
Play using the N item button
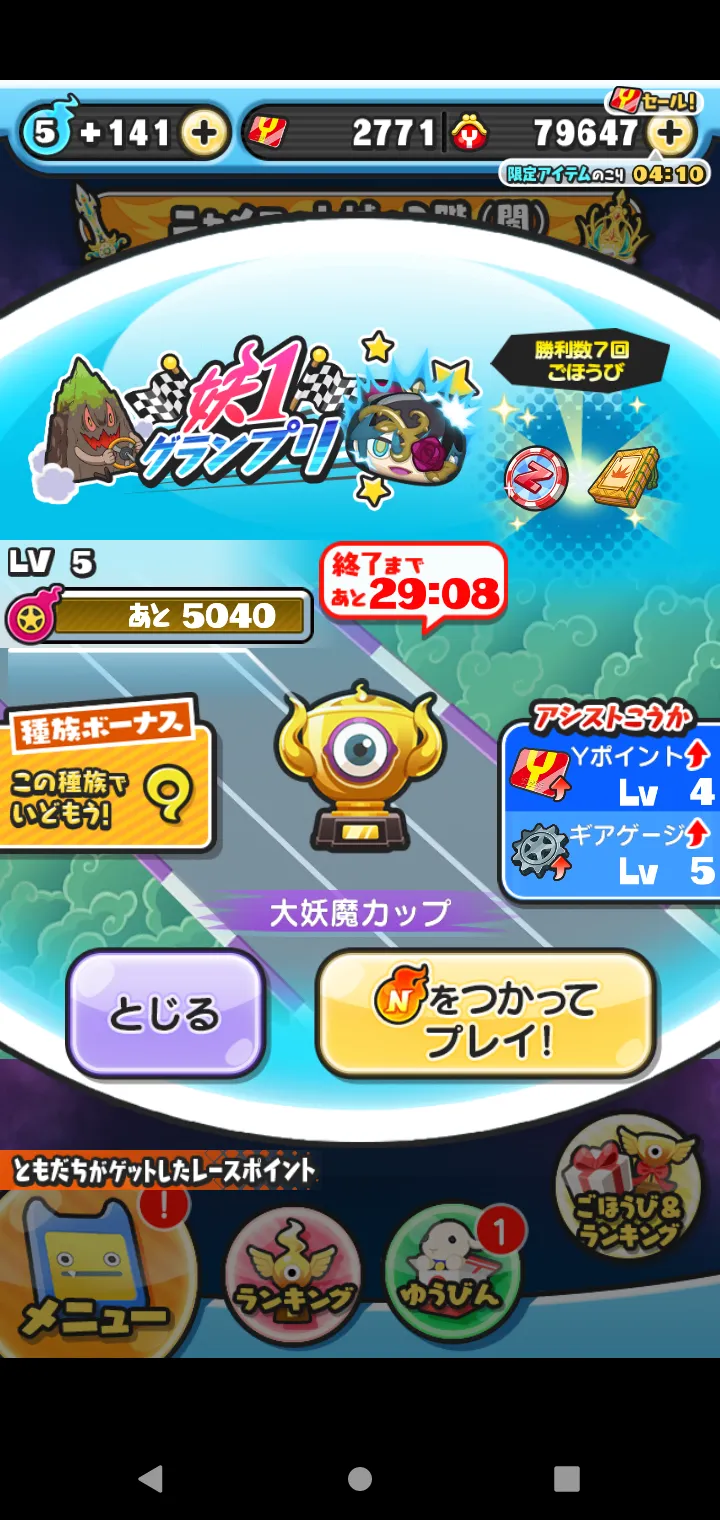[486, 1014]
